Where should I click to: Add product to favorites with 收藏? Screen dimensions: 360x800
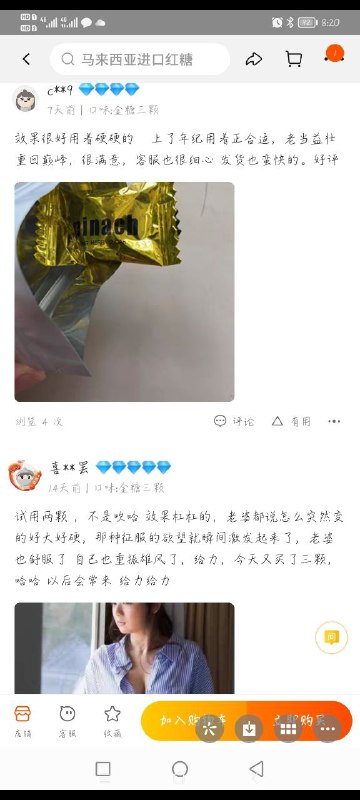pyautogui.click(x=112, y=721)
